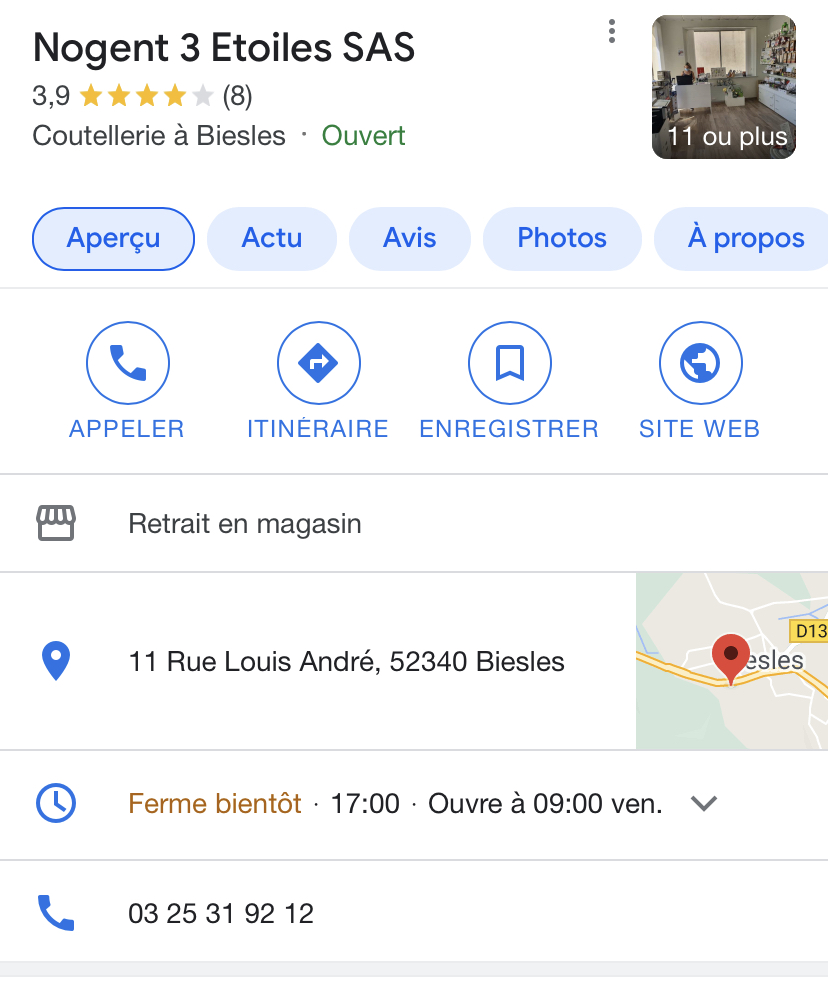Select the Aperçu tab
Image resolution: width=828 pixels, height=994 pixels.
point(113,238)
